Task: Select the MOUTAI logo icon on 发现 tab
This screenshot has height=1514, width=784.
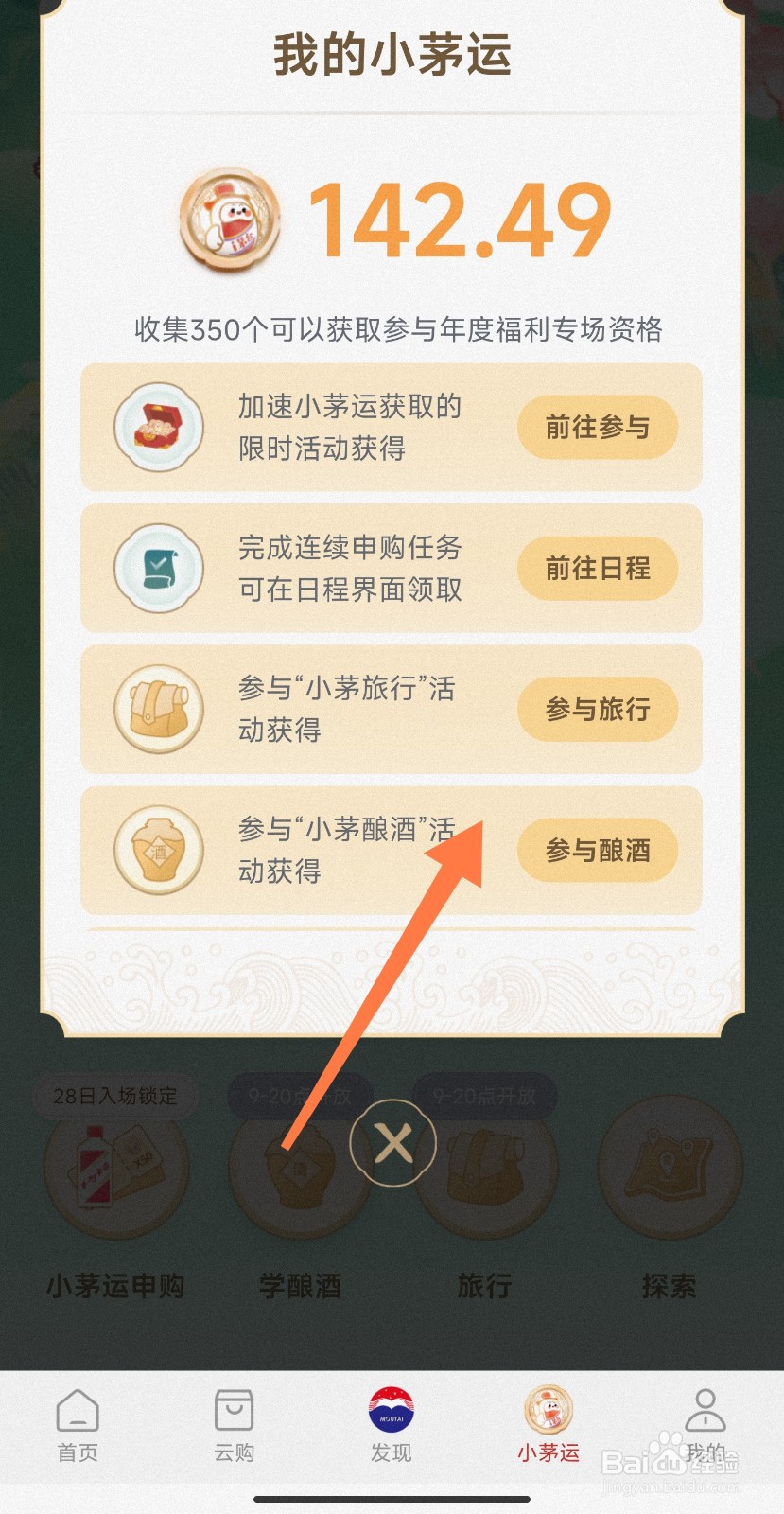Action: (392, 1410)
